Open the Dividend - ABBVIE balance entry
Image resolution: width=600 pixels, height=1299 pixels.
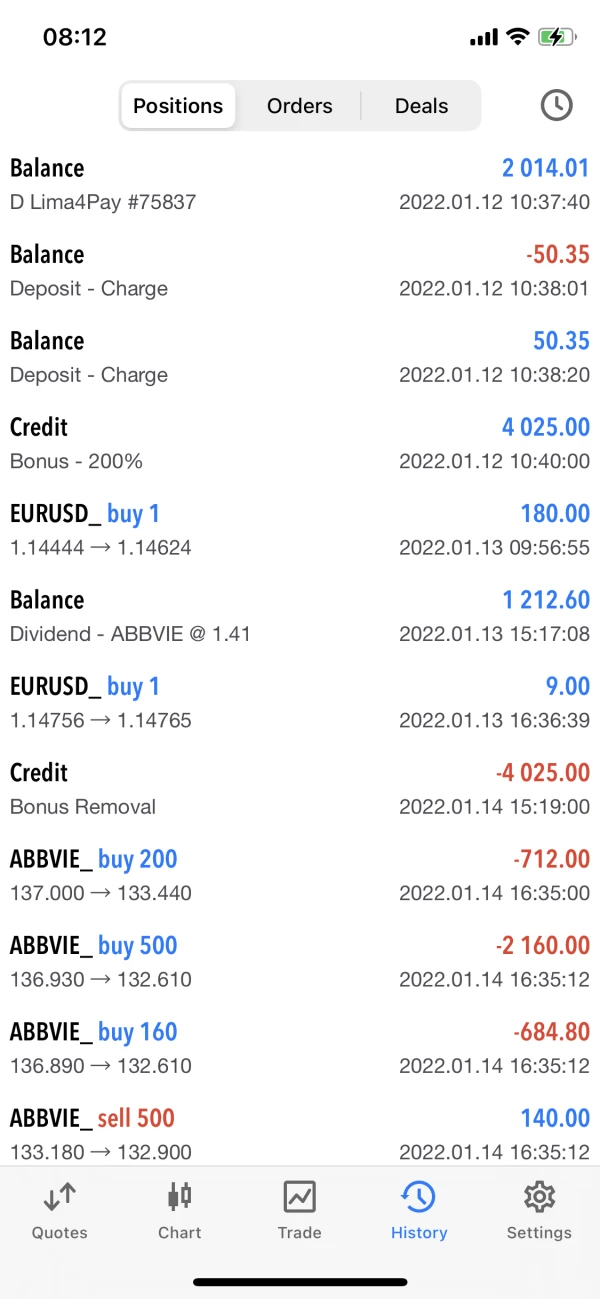coord(300,616)
